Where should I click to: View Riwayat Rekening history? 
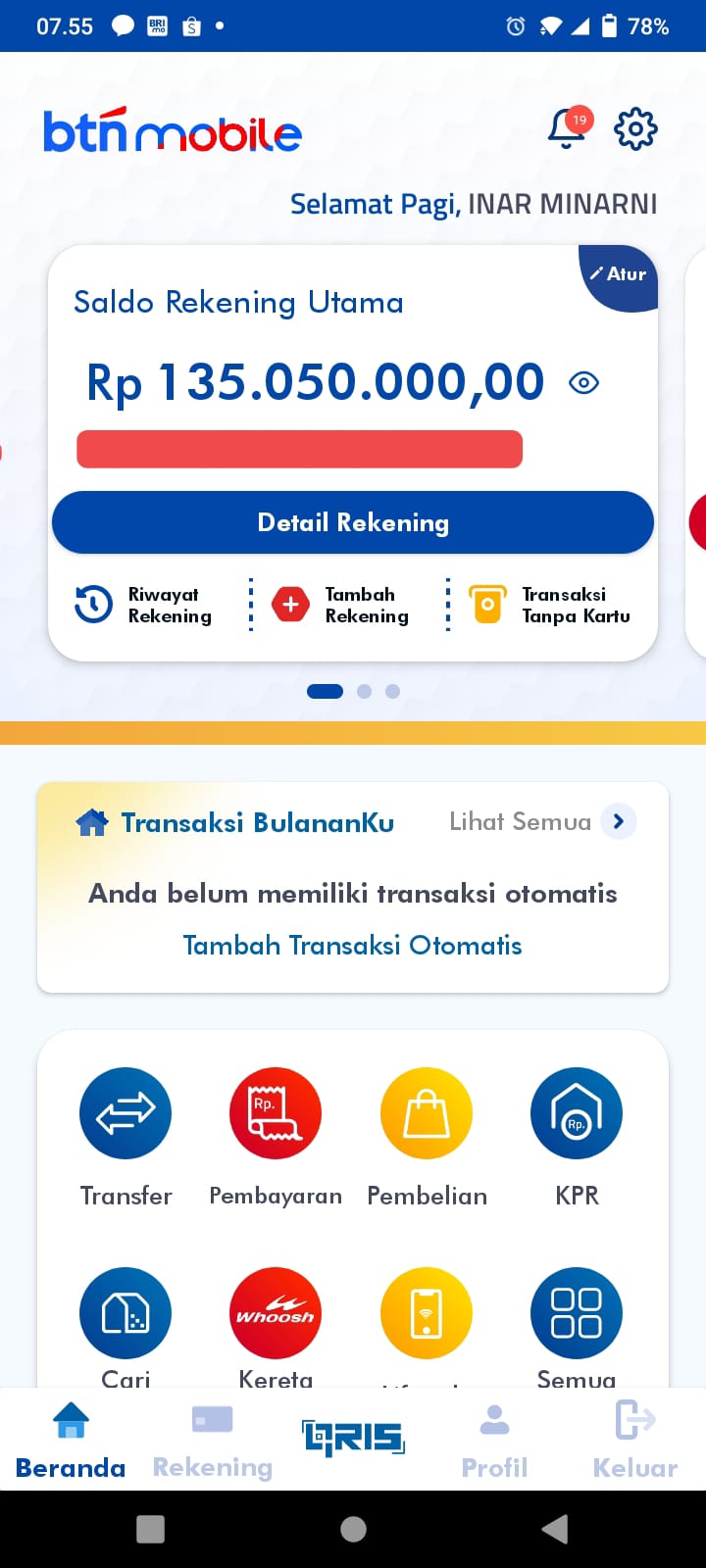click(144, 605)
